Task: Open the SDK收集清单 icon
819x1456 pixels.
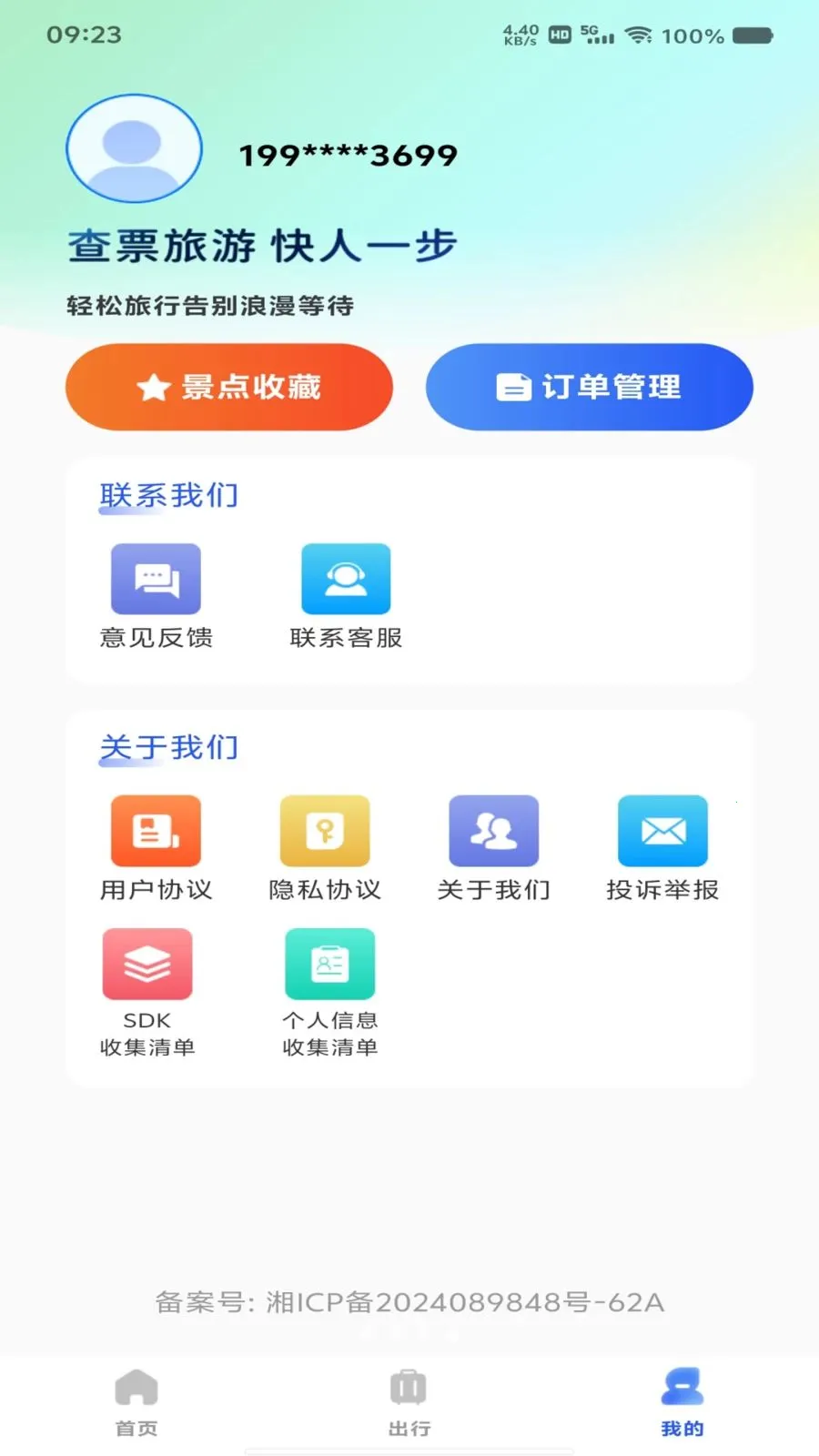Action: tap(149, 963)
